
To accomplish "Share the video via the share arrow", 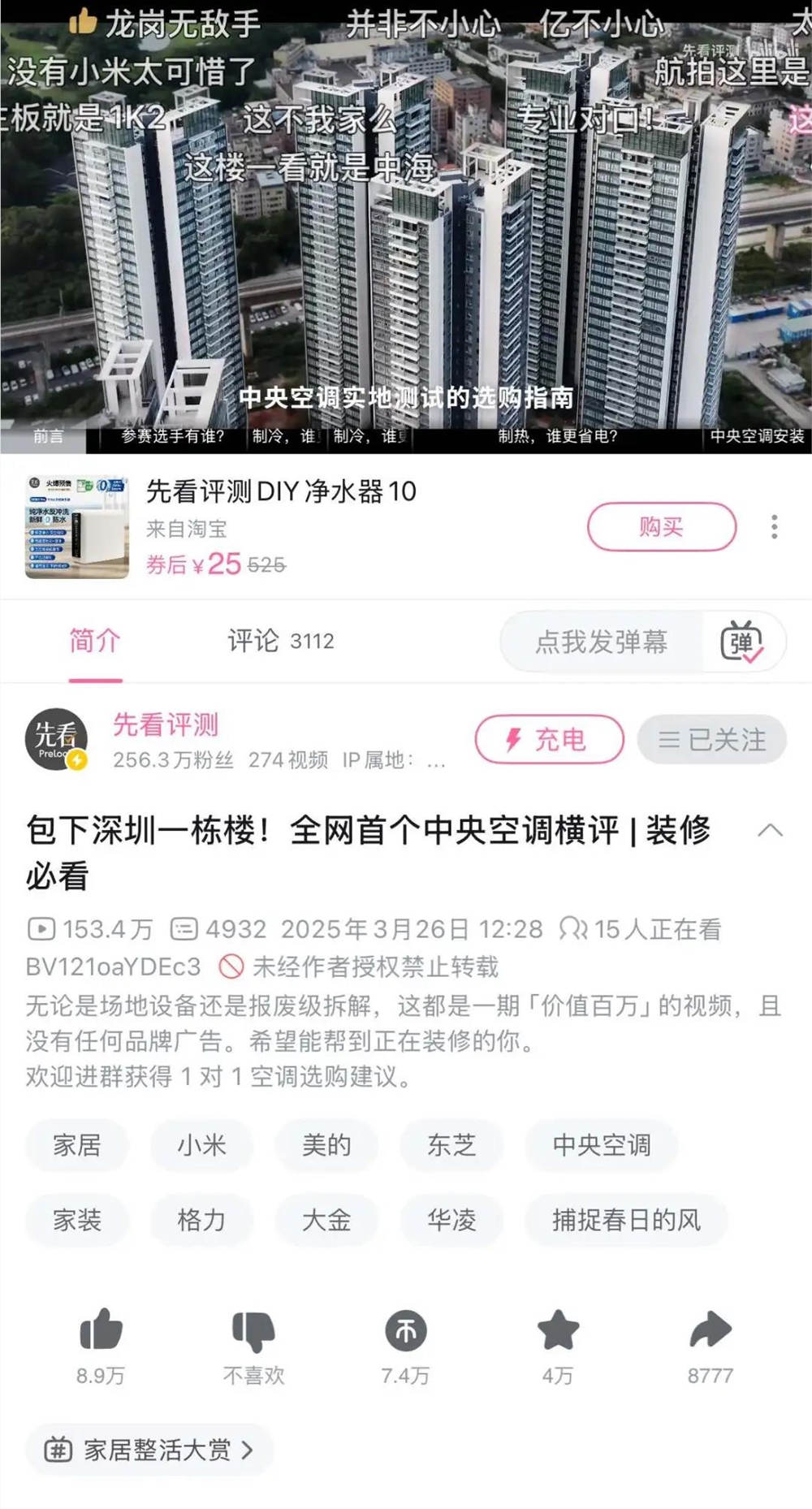I will click(x=710, y=1332).
